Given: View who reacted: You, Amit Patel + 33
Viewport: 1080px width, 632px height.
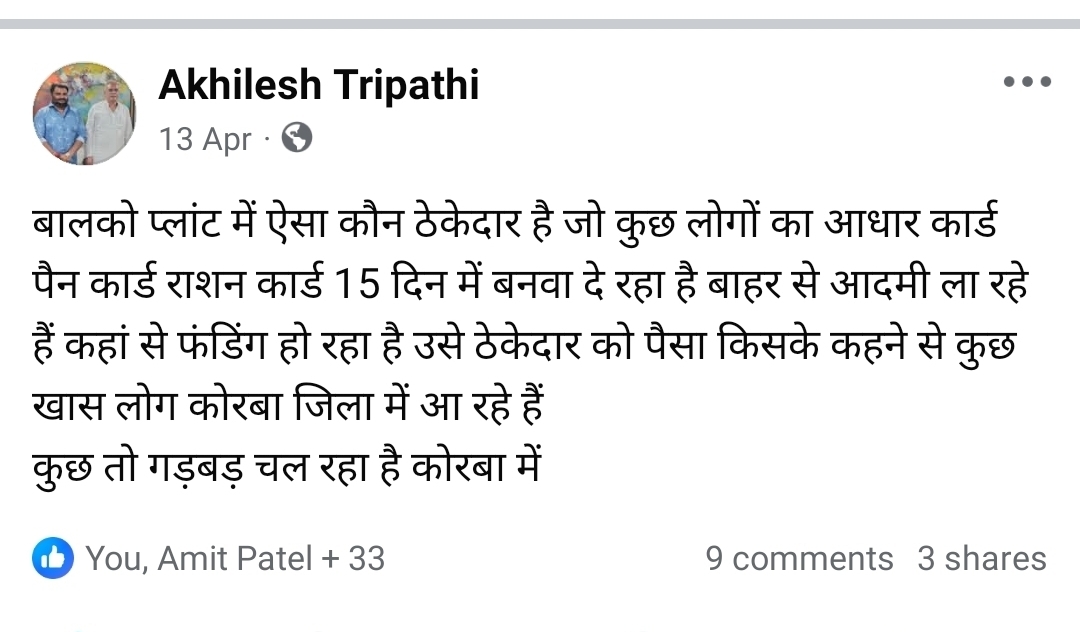Looking at the screenshot, I should (234, 558).
